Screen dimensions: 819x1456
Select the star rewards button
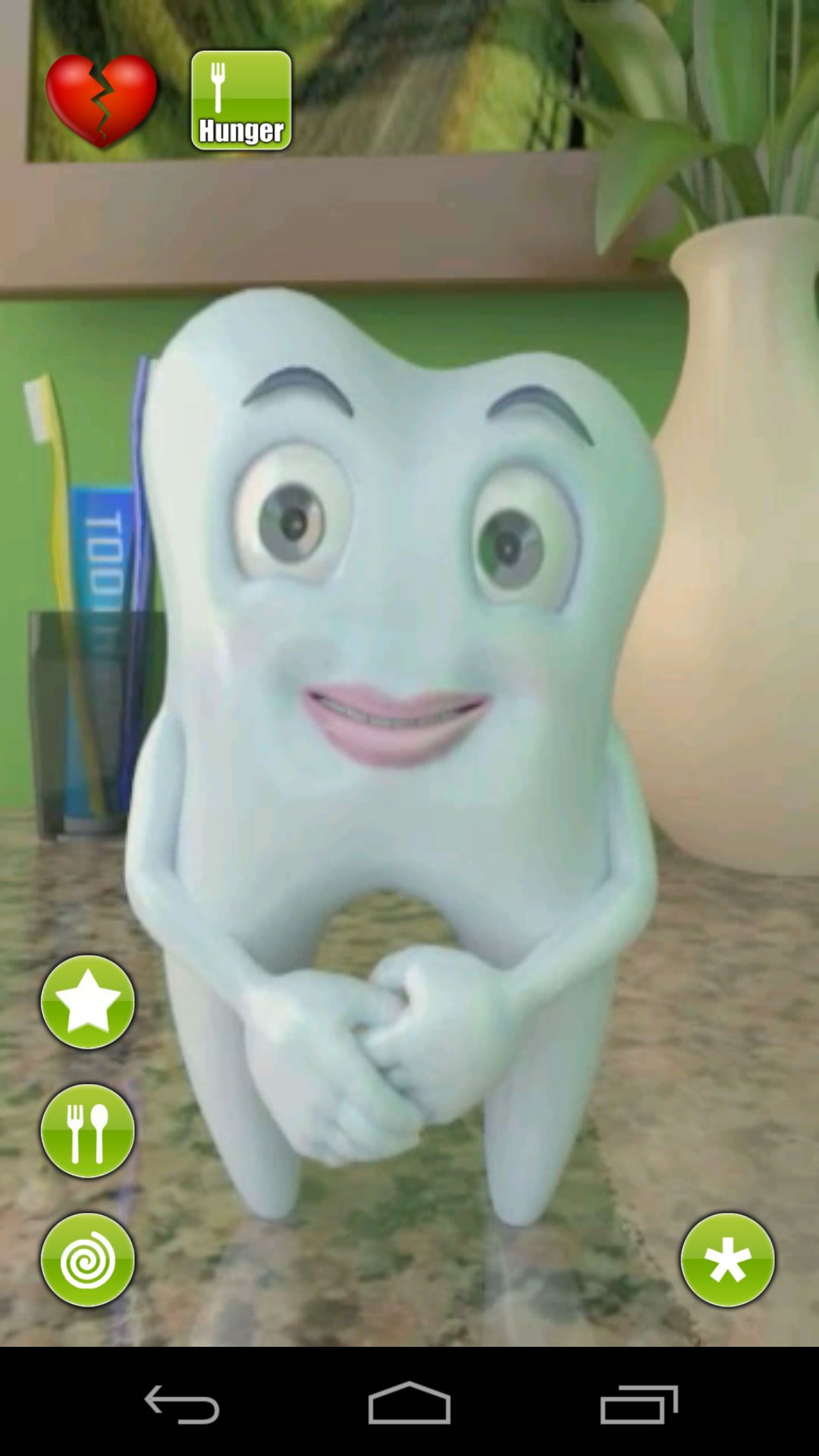(87, 1001)
